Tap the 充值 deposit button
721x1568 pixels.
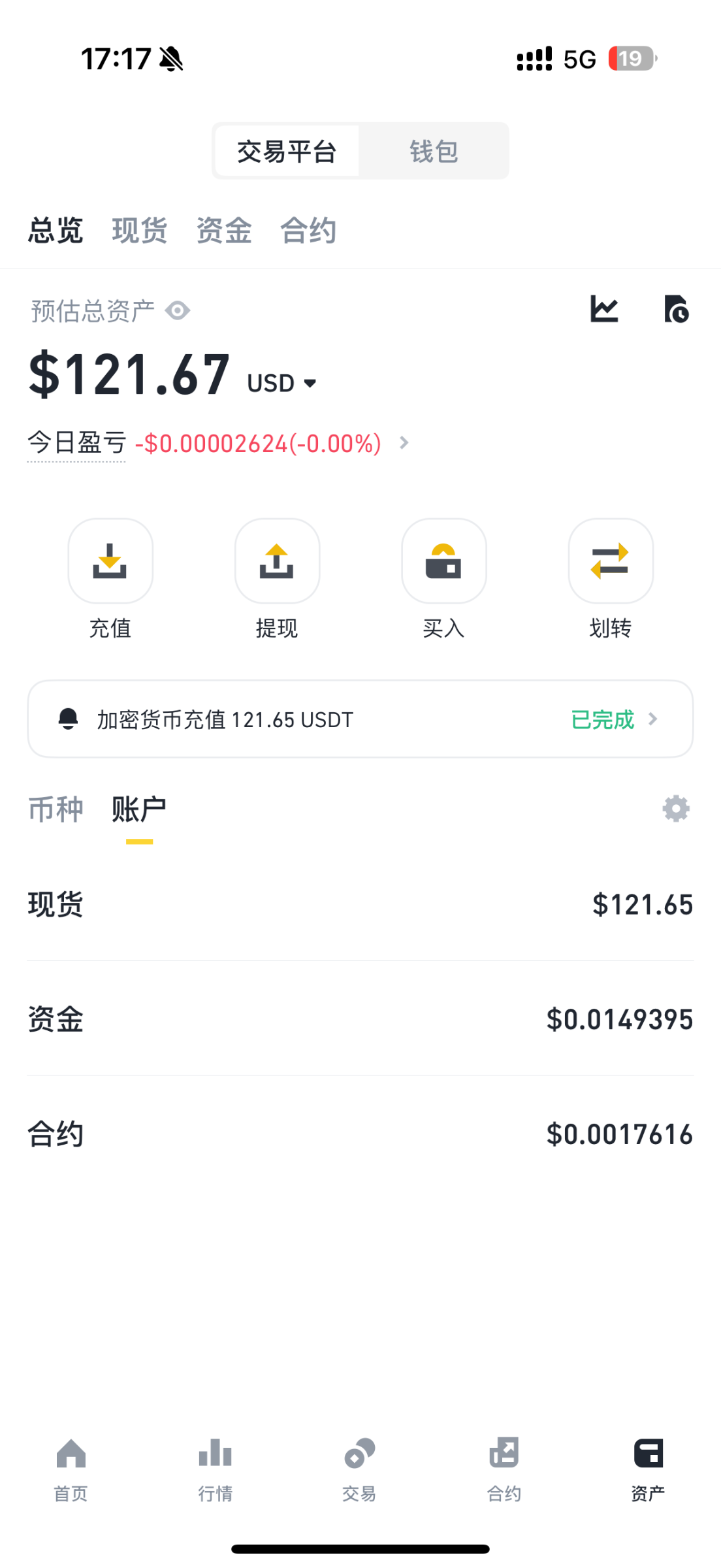click(110, 561)
